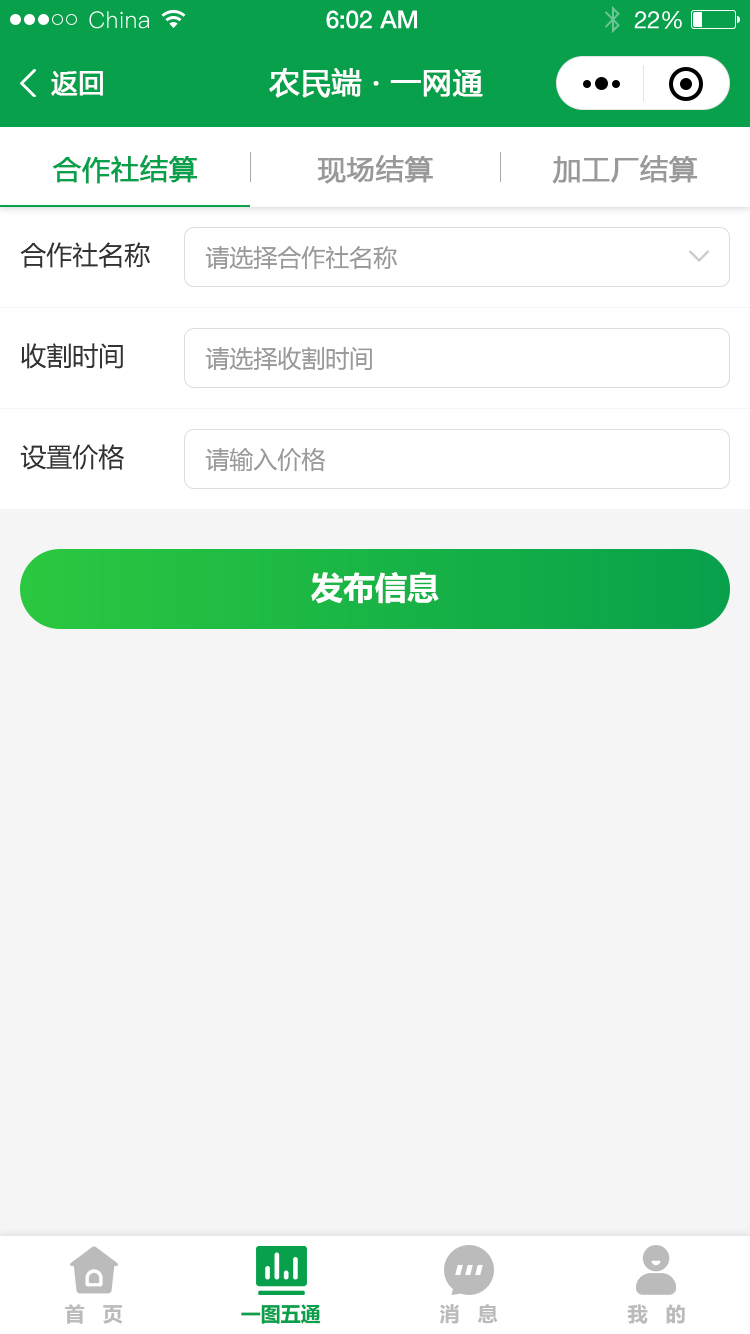The image size is (750, 1334).
Task: Focus the 设置价格 price field
Action: coord(457,459)
